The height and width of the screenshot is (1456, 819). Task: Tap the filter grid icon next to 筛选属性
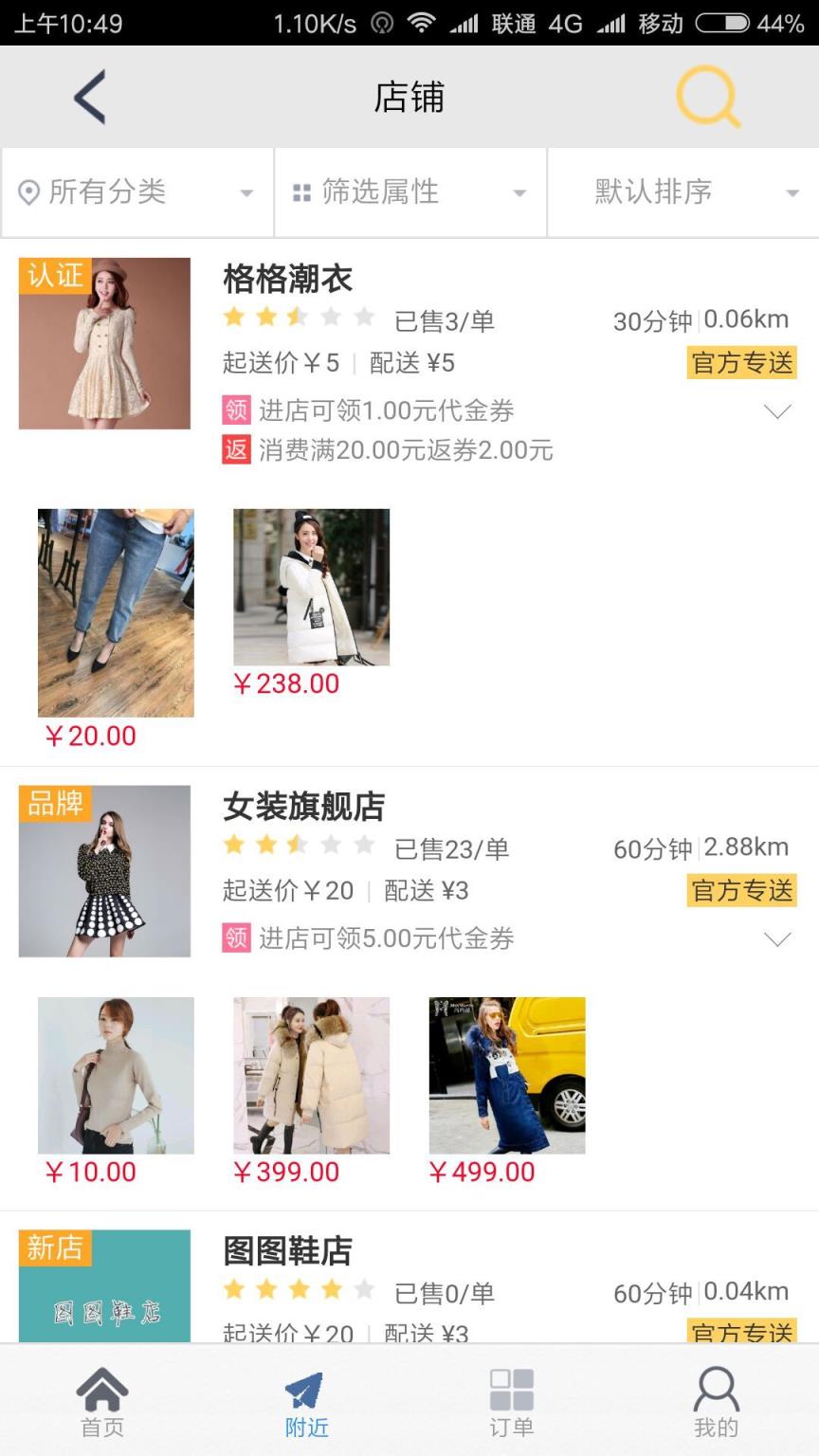tap(301, 191)
